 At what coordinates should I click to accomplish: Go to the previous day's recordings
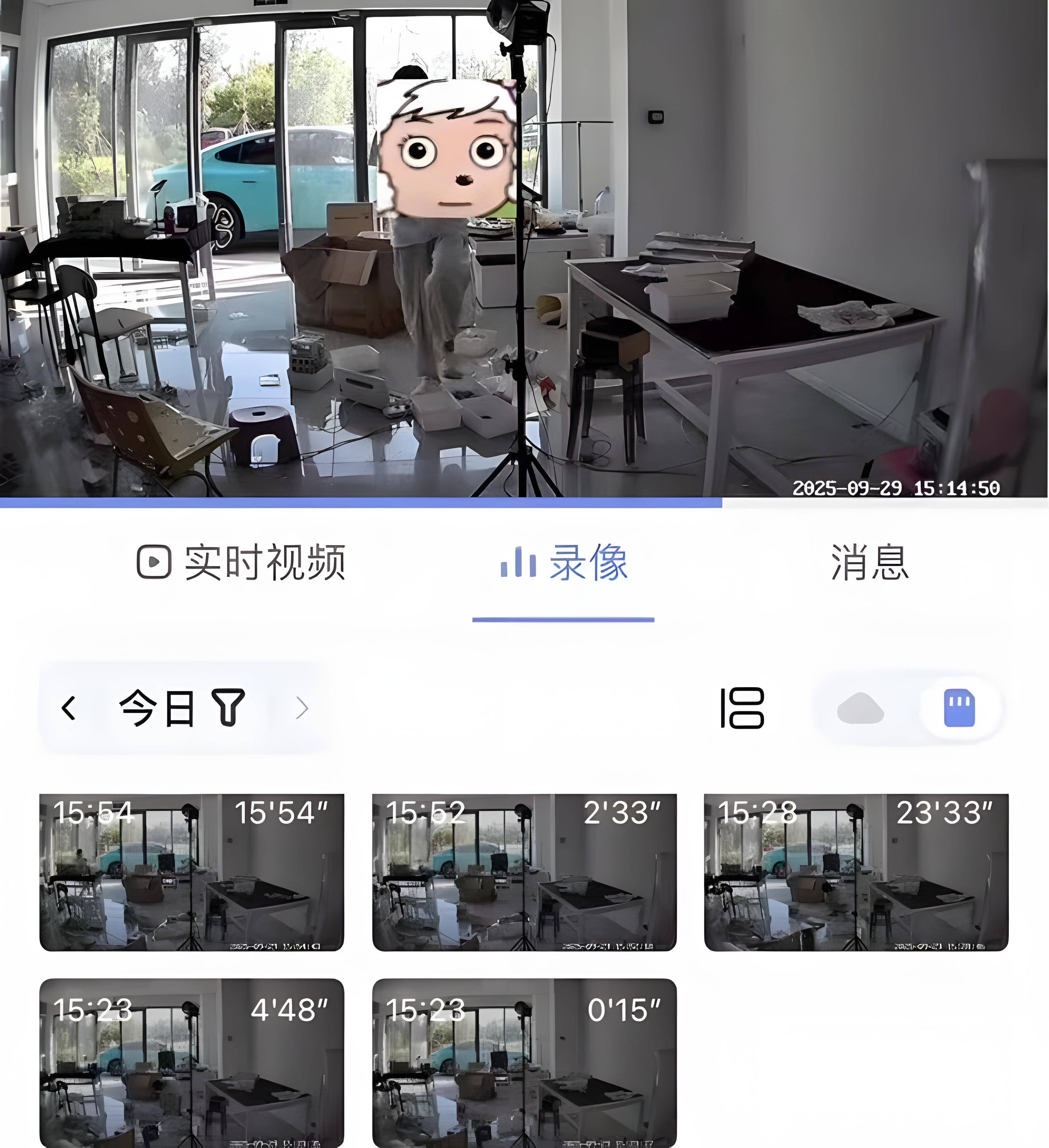pyautogui.click(x=69, y=708)
